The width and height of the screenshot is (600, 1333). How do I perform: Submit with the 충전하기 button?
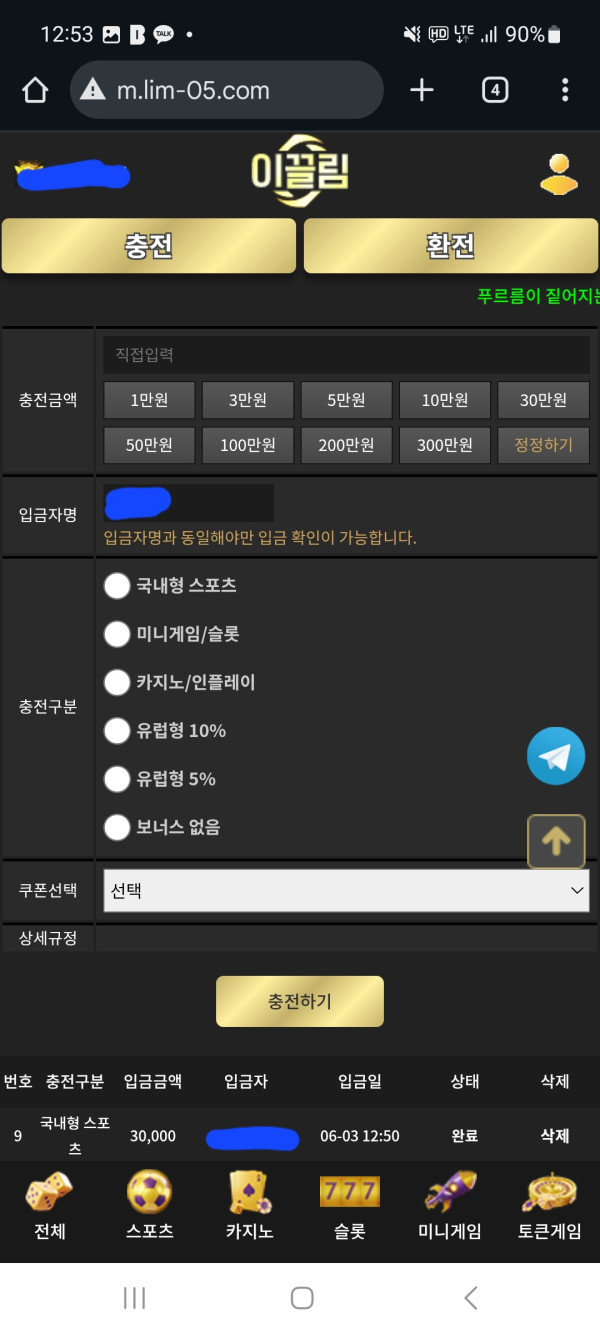[x=299, y=1001]
